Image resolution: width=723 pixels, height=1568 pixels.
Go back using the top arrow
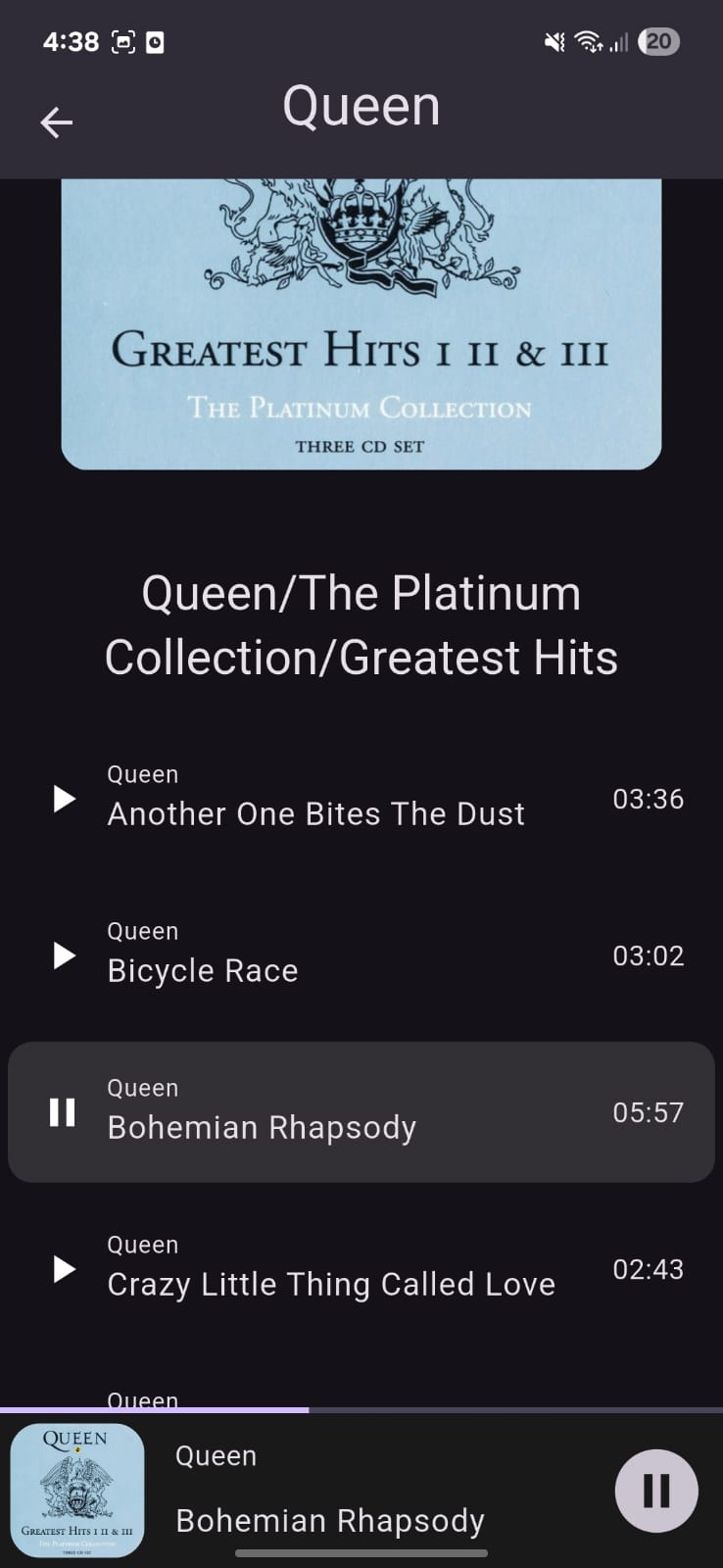(x=57, y=122)
